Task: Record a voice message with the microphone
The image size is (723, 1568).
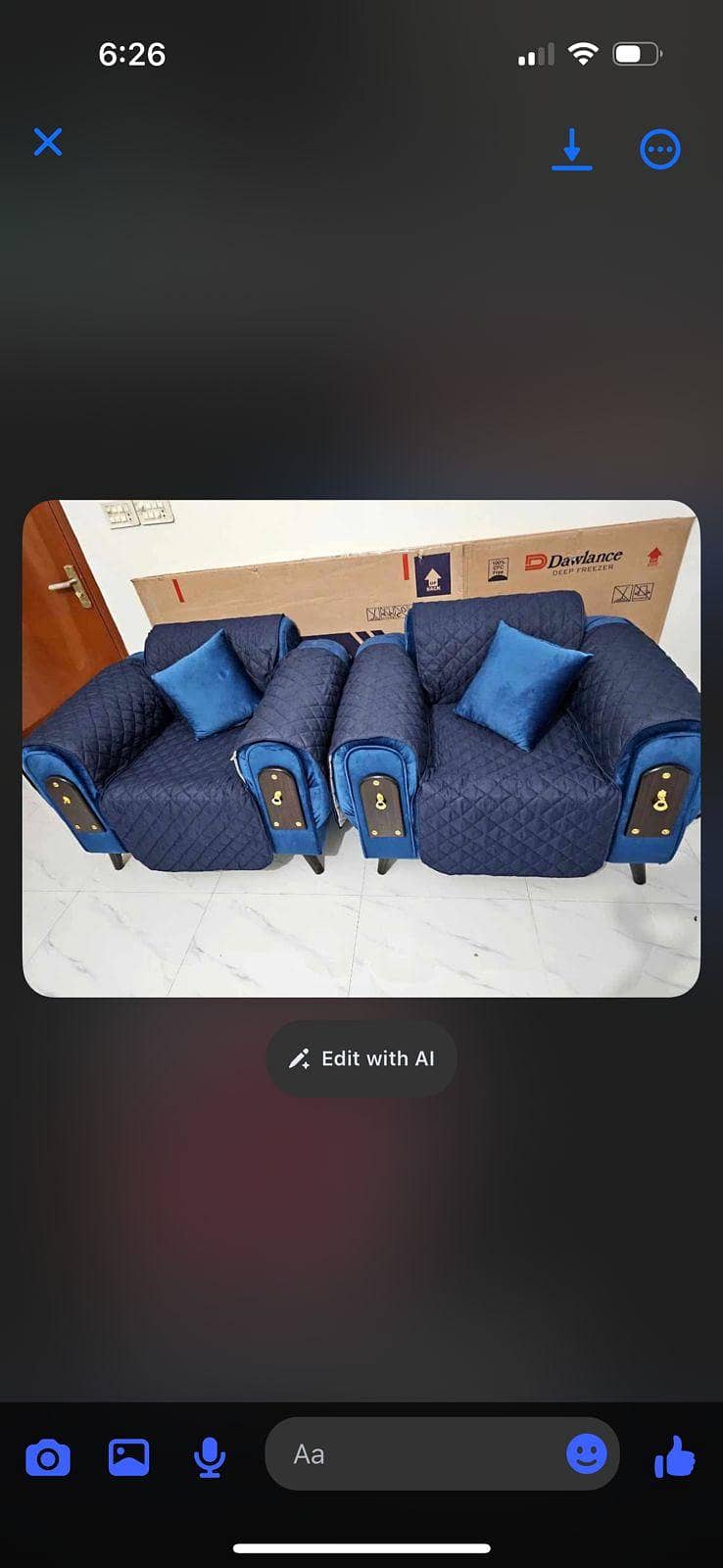Action: pos(209,1457)
